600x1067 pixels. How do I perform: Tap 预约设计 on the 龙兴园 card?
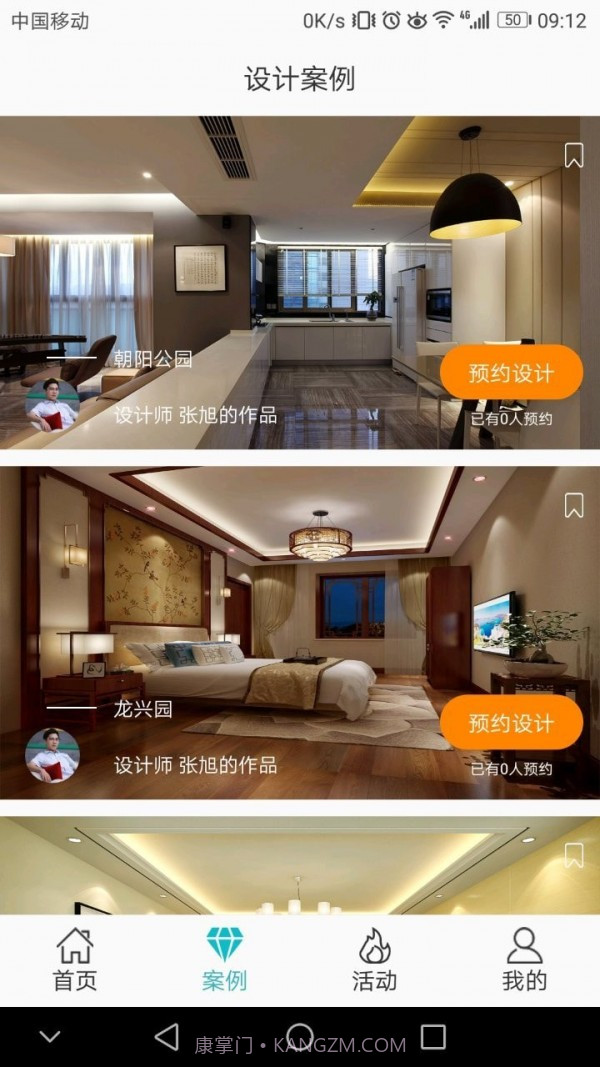511,723
